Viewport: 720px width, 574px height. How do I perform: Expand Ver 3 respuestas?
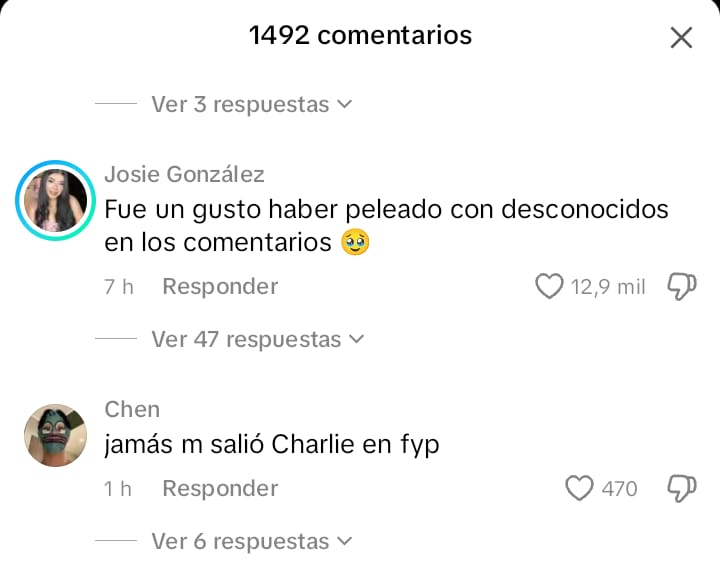[251, 104]
